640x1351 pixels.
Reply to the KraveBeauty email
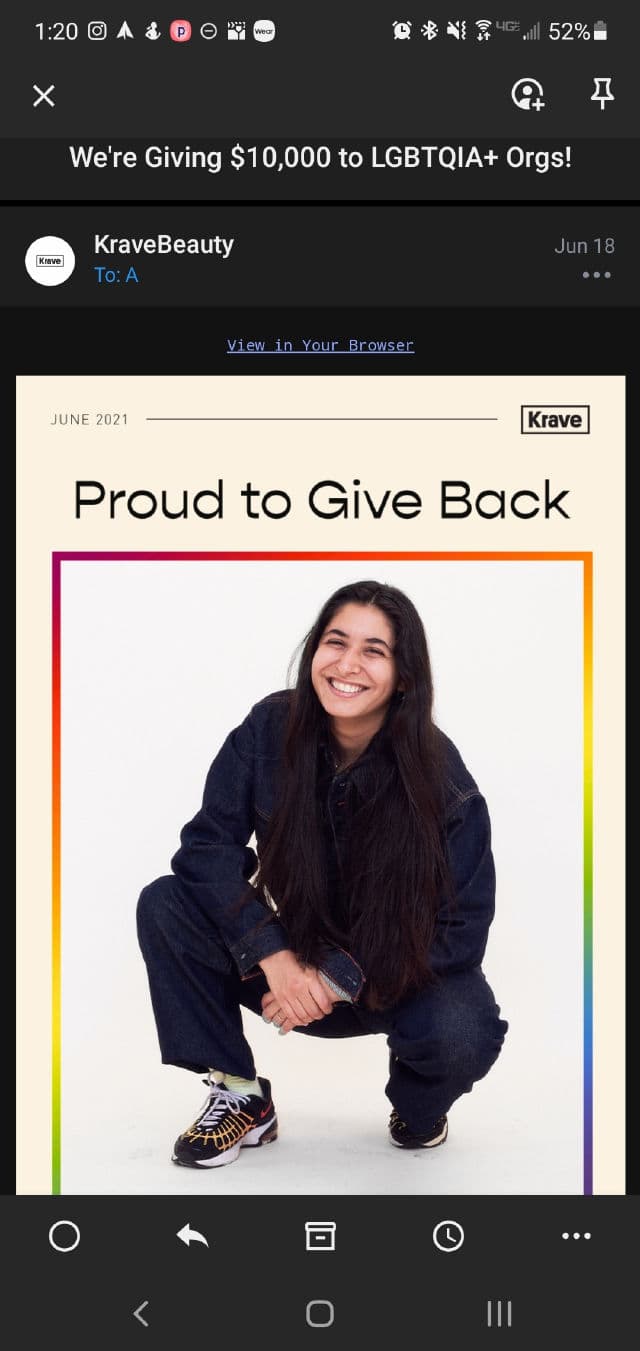pos(192,1236)
